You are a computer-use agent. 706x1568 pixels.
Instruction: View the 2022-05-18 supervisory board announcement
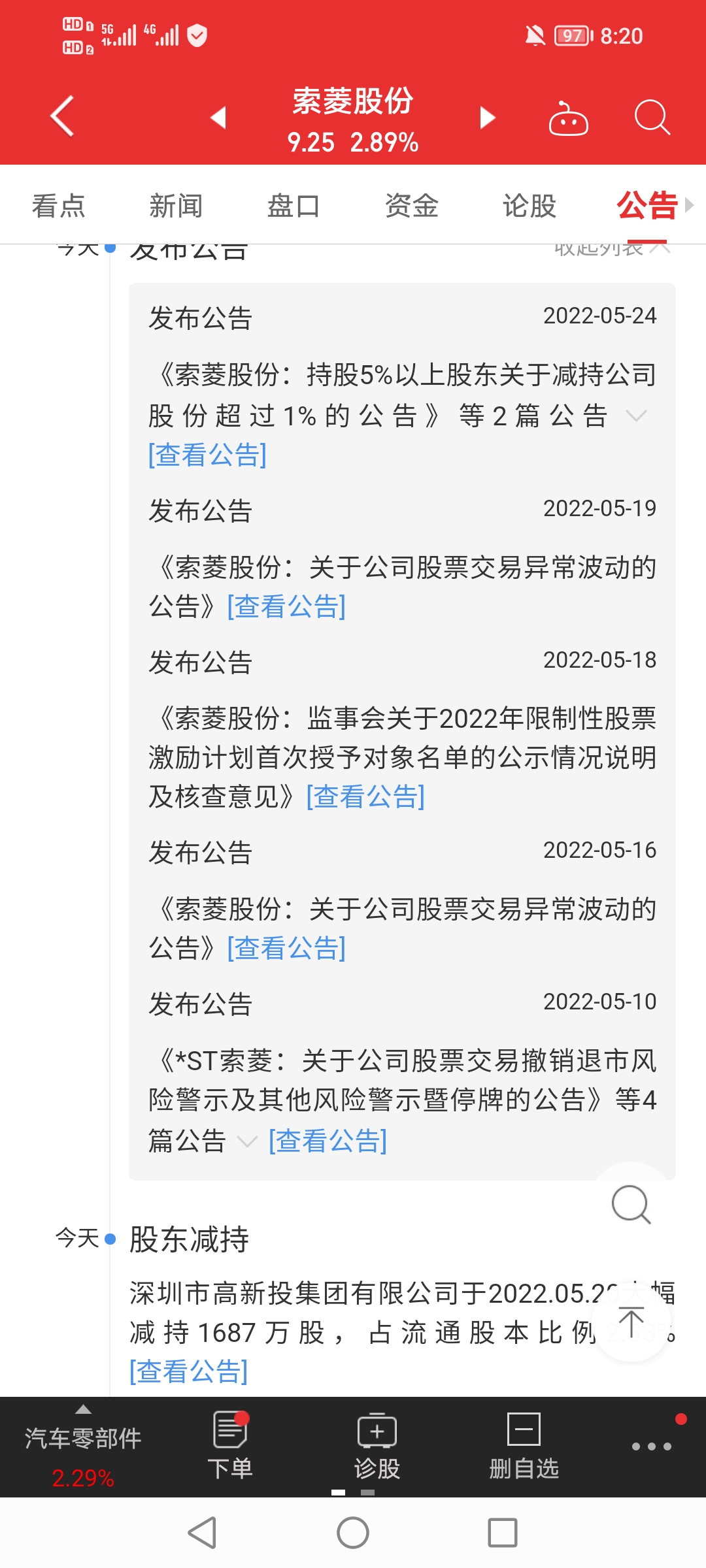point(365,796)
